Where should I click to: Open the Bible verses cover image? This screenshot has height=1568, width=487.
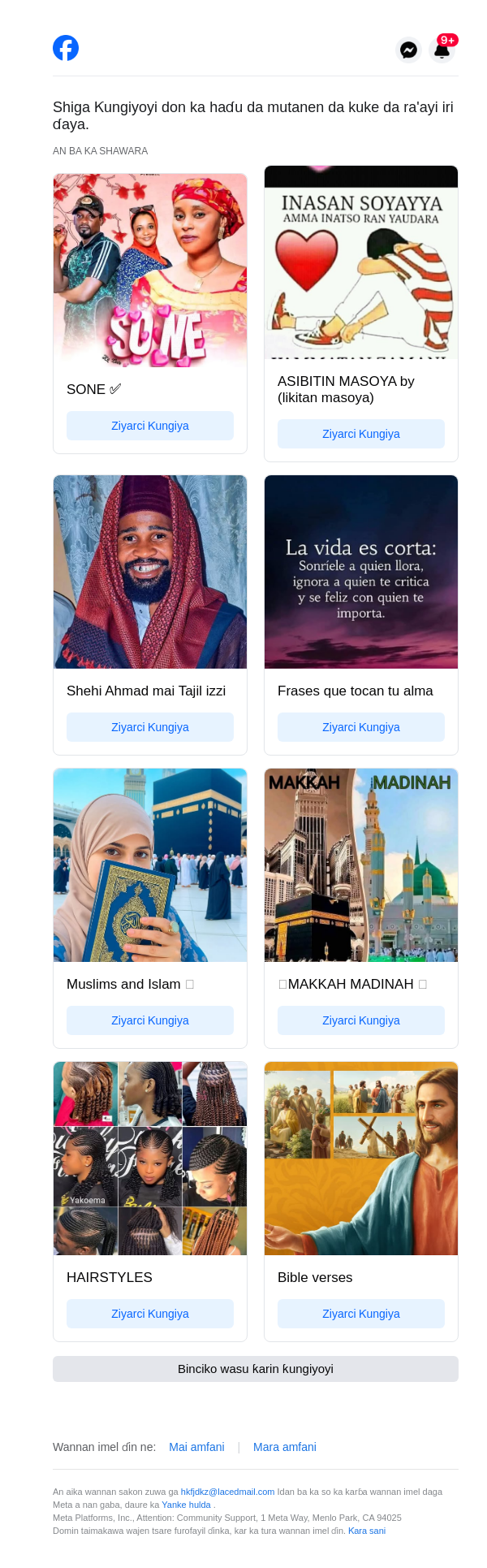(x=361, y=1159)
